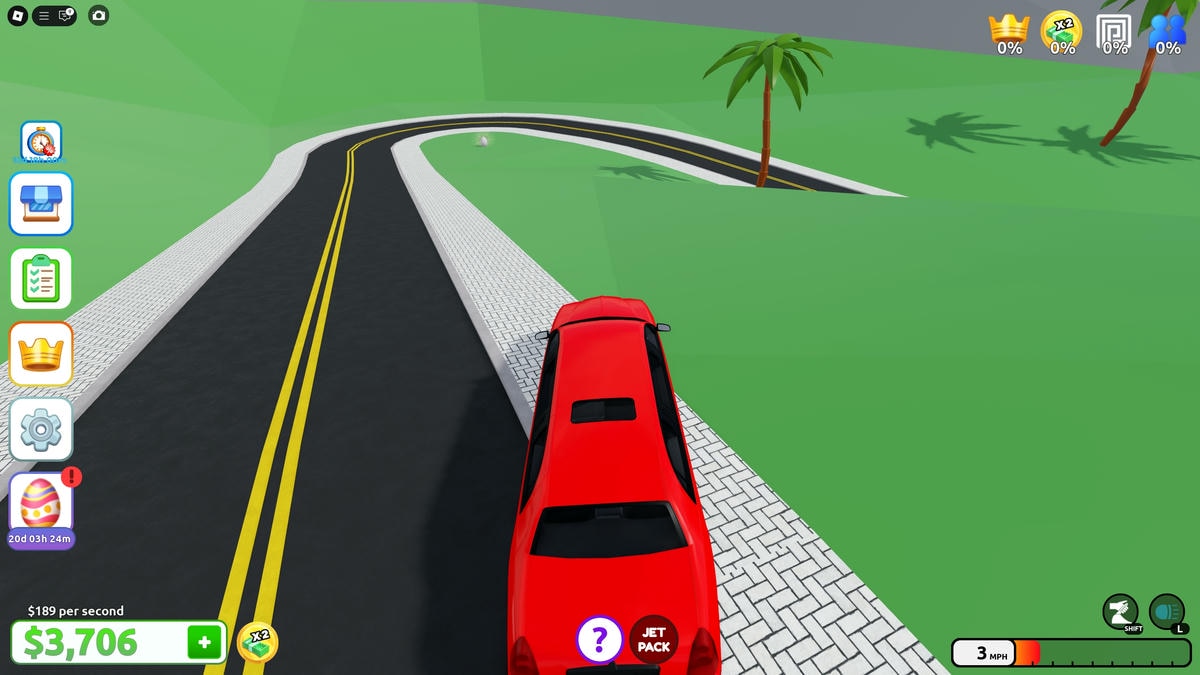Open the quests checklist
The height and width of the screenshot is (675, 1200).
coord(41,278)
